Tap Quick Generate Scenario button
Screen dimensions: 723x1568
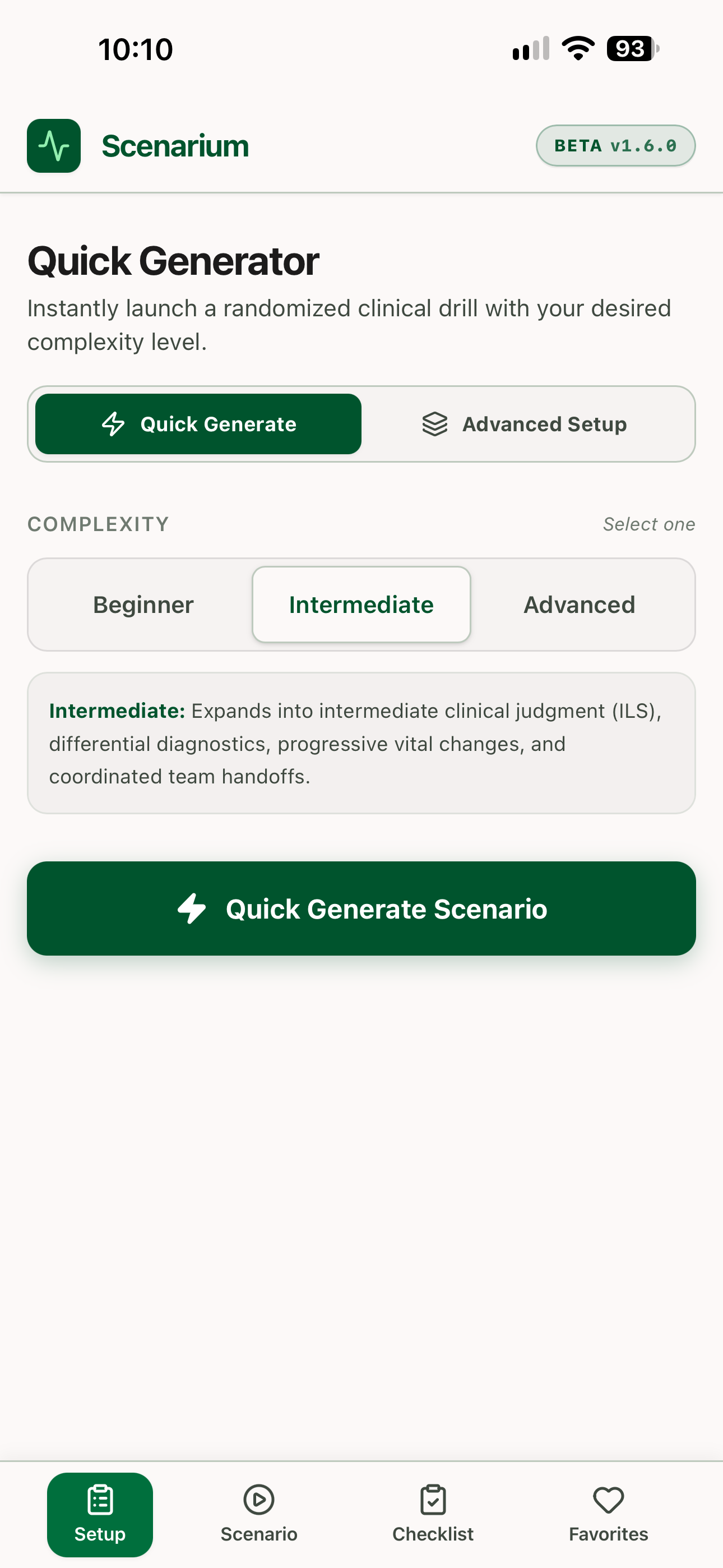pyautogui.click(x=361, y=908)
